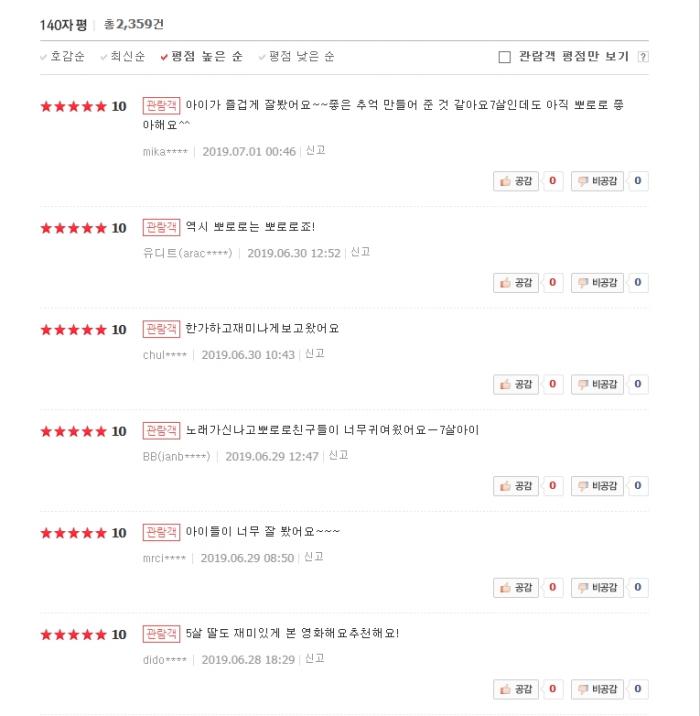Check the 관람객 평점만 보기 box
Image resolution: width=700 pixels, height=716 pixels.
(505, 57)
